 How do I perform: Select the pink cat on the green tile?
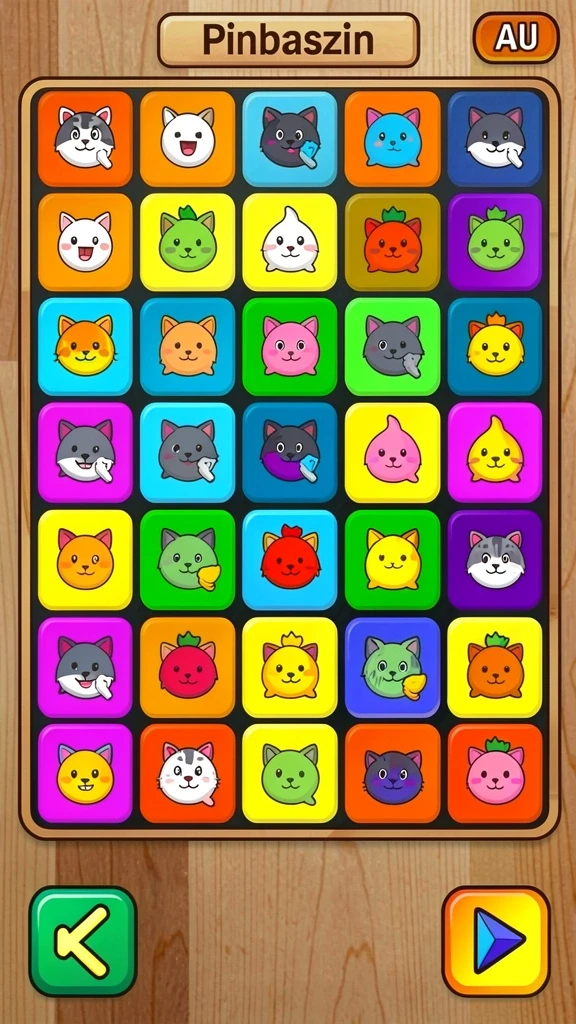pyautogui.click(x=290, y=346)
